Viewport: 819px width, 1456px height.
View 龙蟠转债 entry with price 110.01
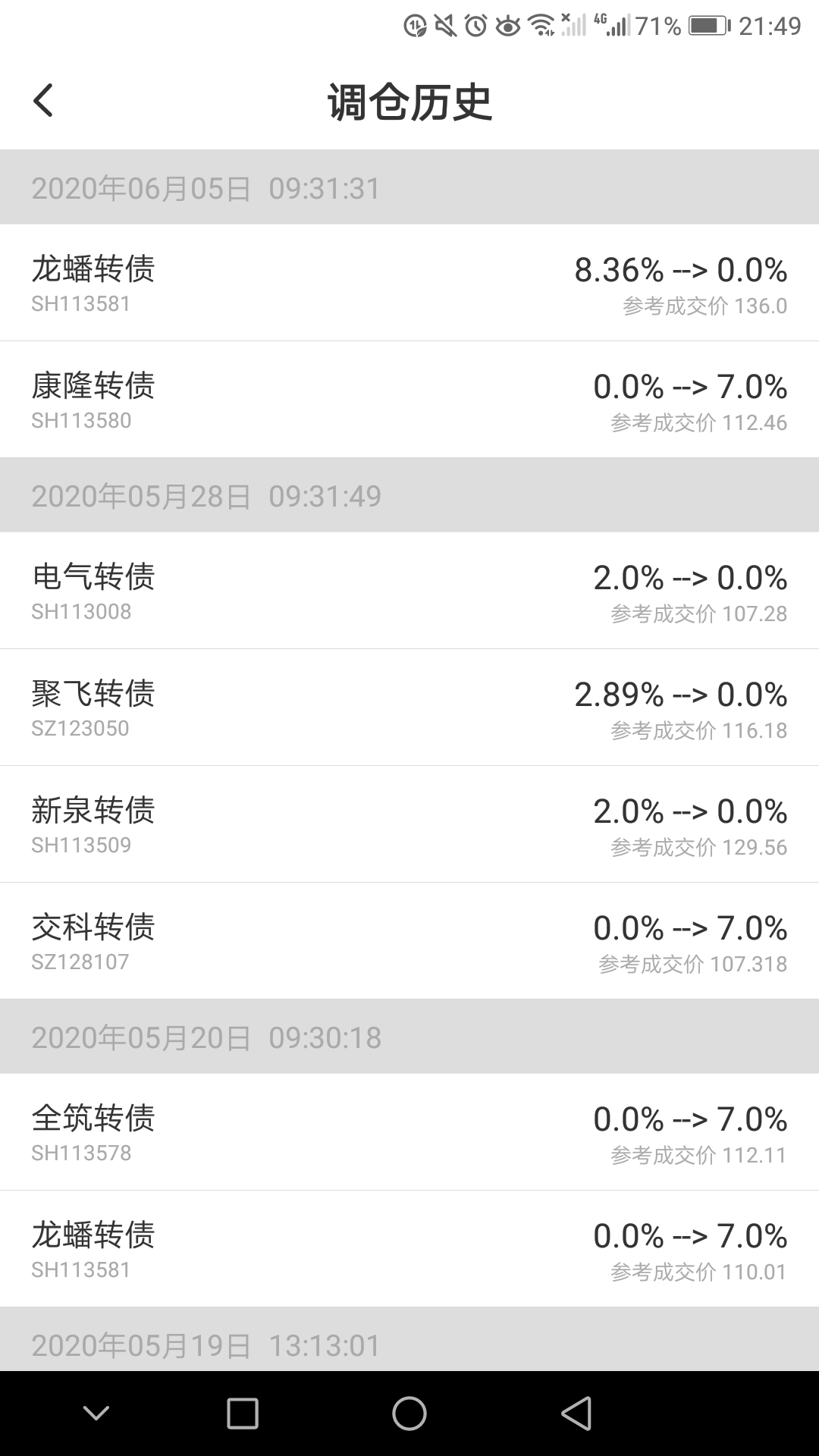pyautogui.click(x=409, y=1249)
